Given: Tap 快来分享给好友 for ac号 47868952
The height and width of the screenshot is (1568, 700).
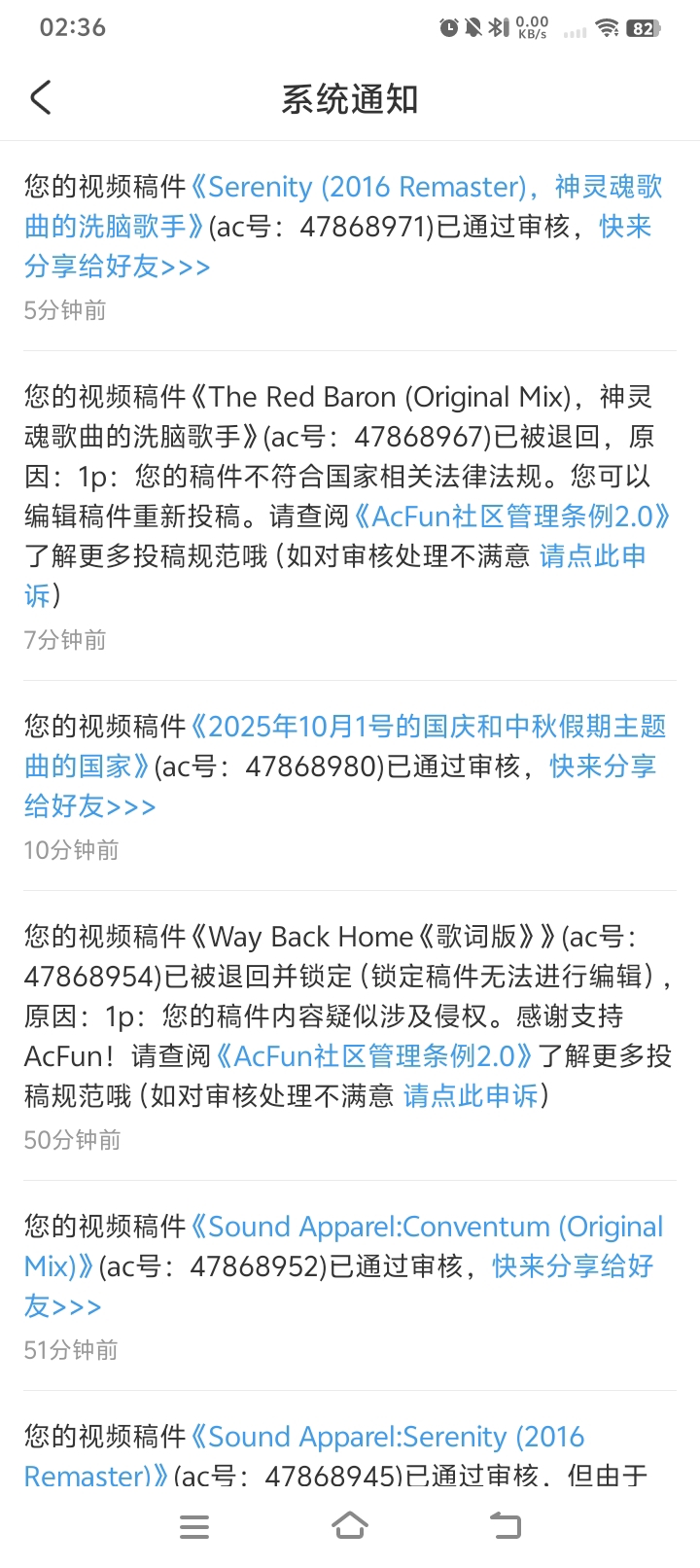Looking at the screenshot, I should [572, 1266].
